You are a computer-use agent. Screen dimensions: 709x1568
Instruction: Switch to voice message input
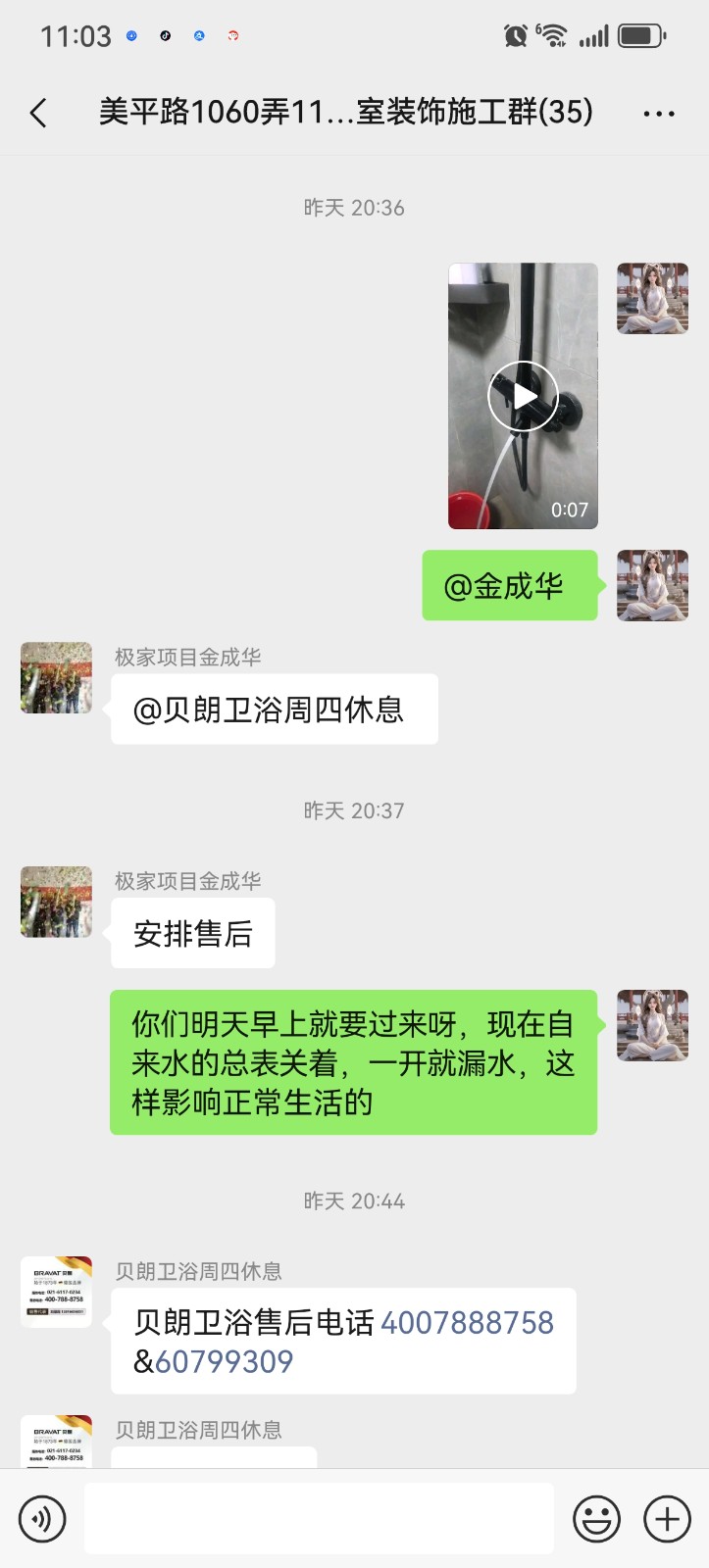(42, 1519)
